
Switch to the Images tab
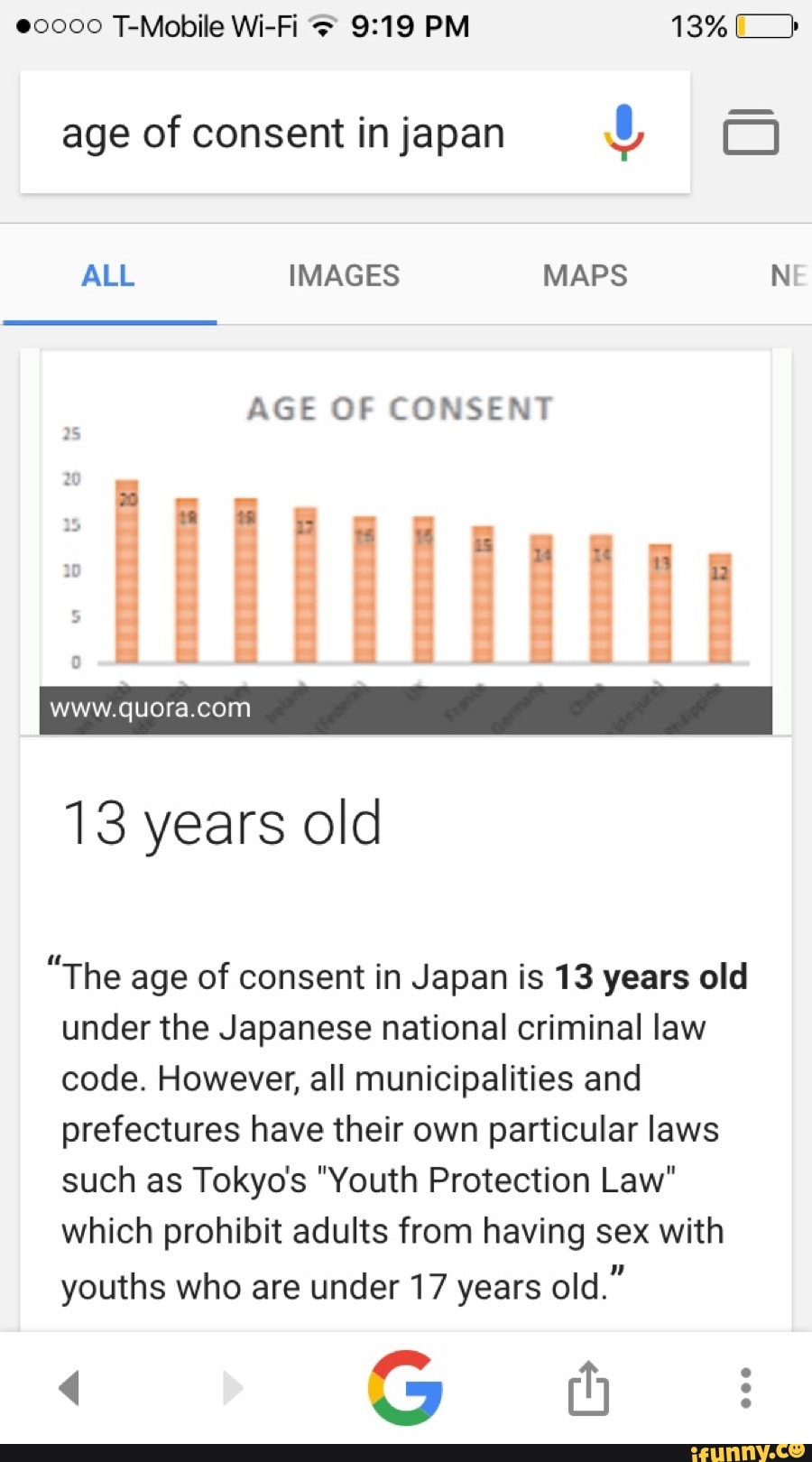click(x=344, y=275)
